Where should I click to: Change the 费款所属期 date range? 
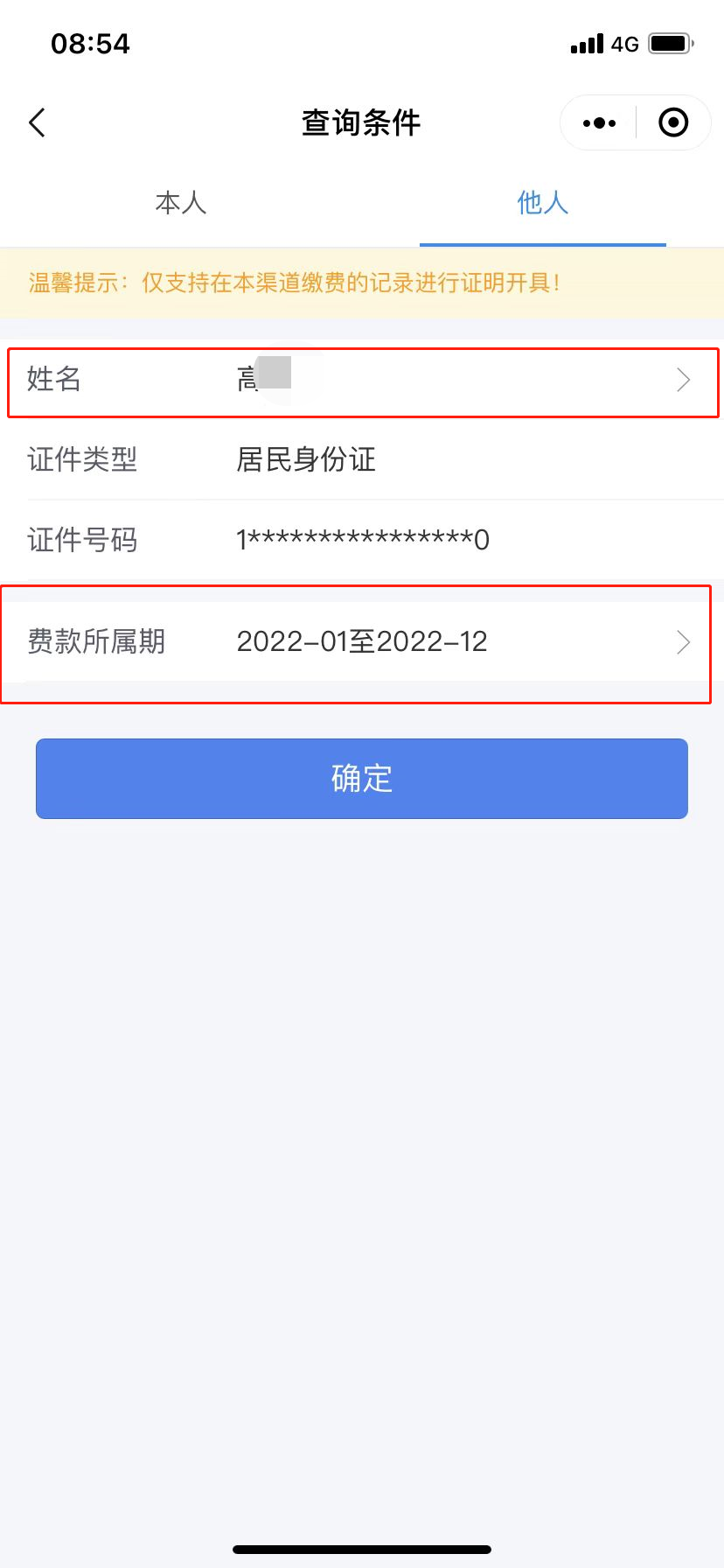point(362,642)
